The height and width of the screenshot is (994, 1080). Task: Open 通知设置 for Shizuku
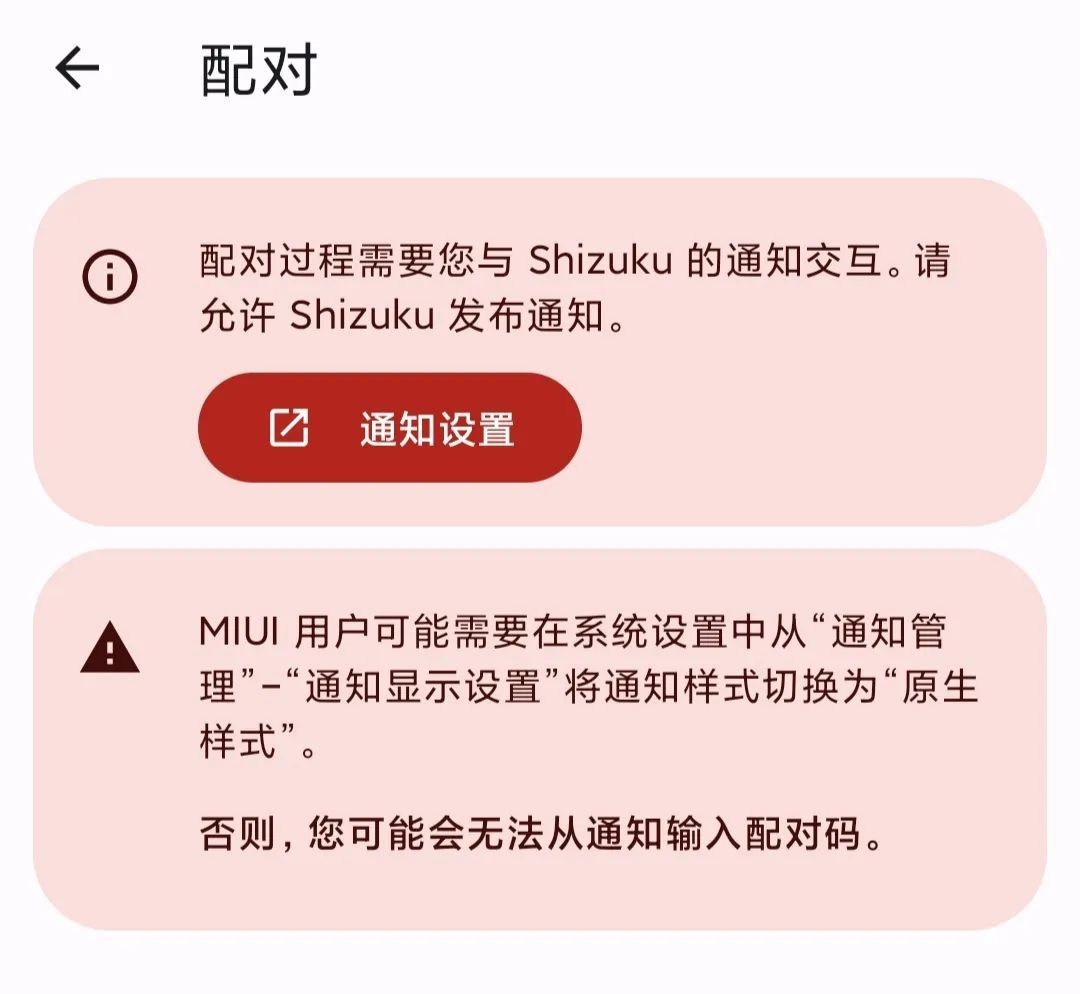[389, 429]
